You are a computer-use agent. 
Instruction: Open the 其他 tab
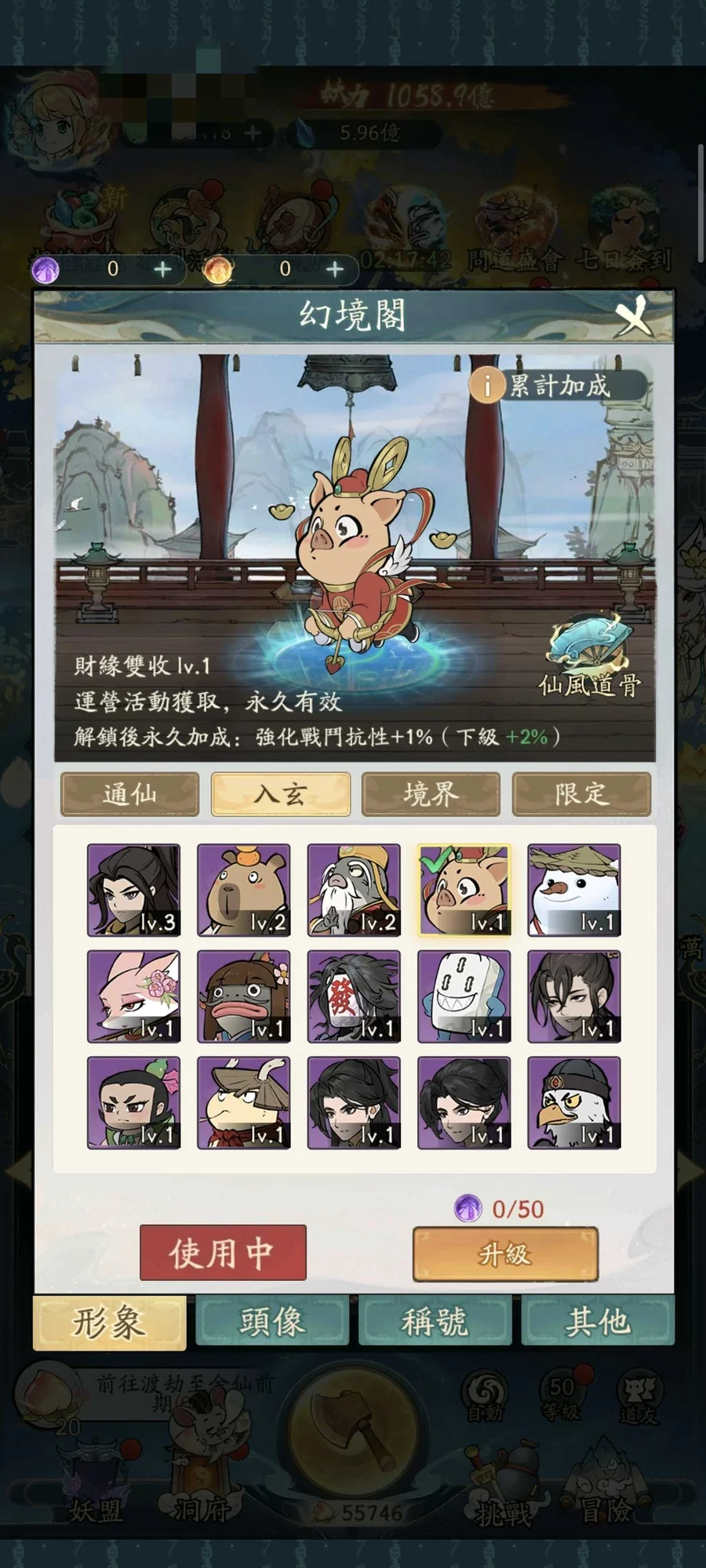point(598,1322)
